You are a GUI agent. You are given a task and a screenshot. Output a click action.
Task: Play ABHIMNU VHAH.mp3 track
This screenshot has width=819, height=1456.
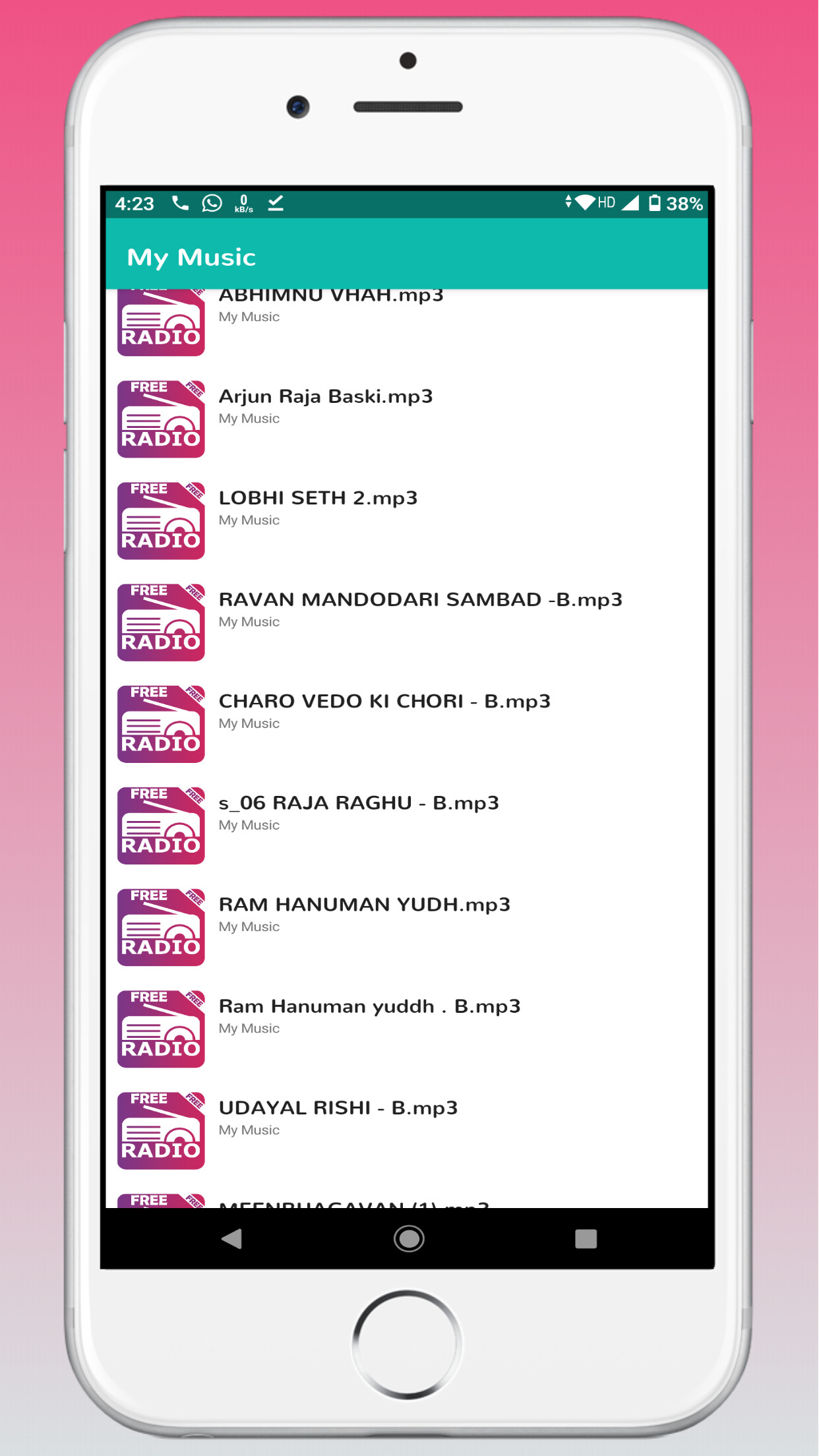(406, 323)
